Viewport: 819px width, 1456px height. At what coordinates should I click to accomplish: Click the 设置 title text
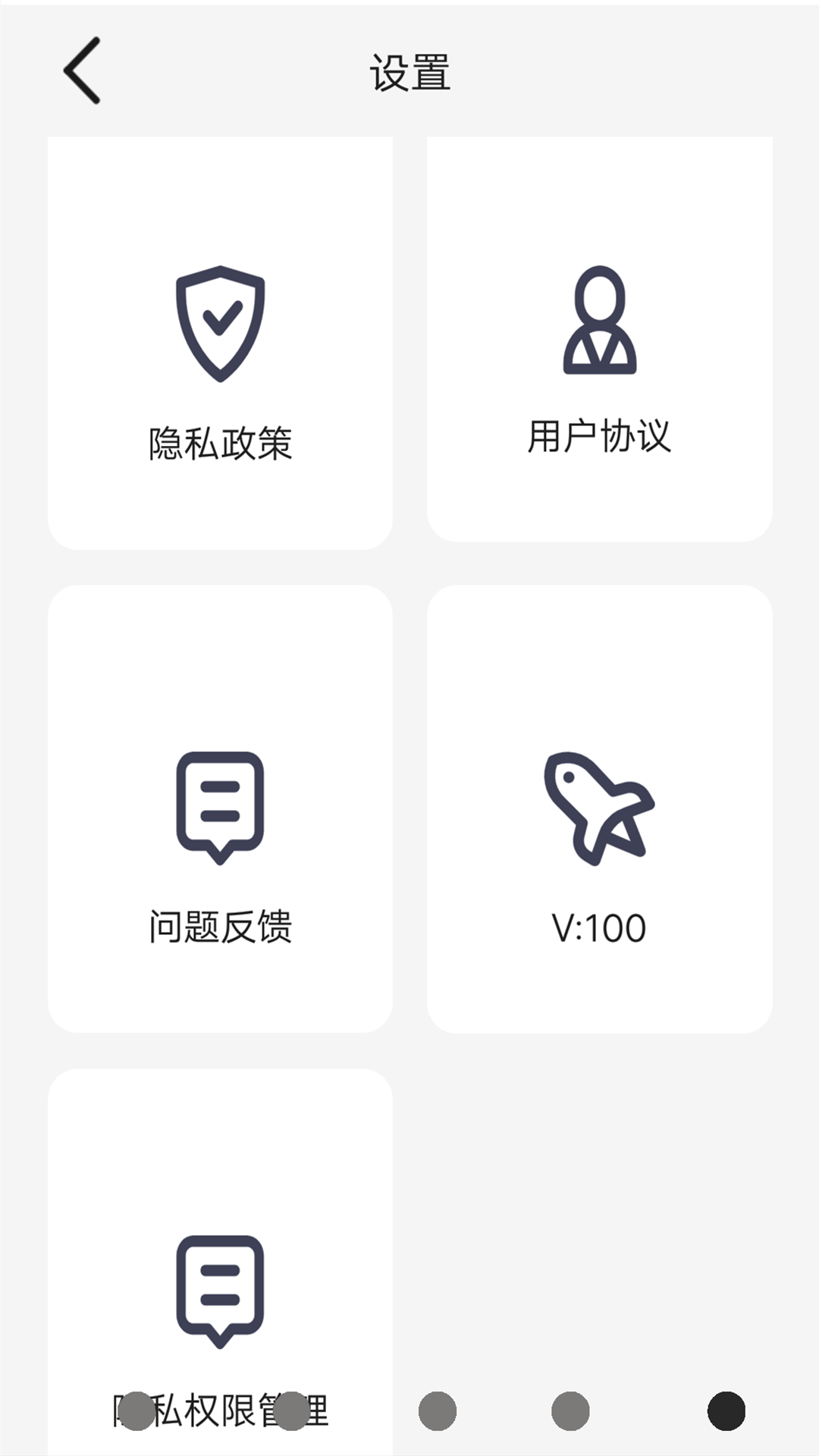pyautogui.click(x=409, y=73)
